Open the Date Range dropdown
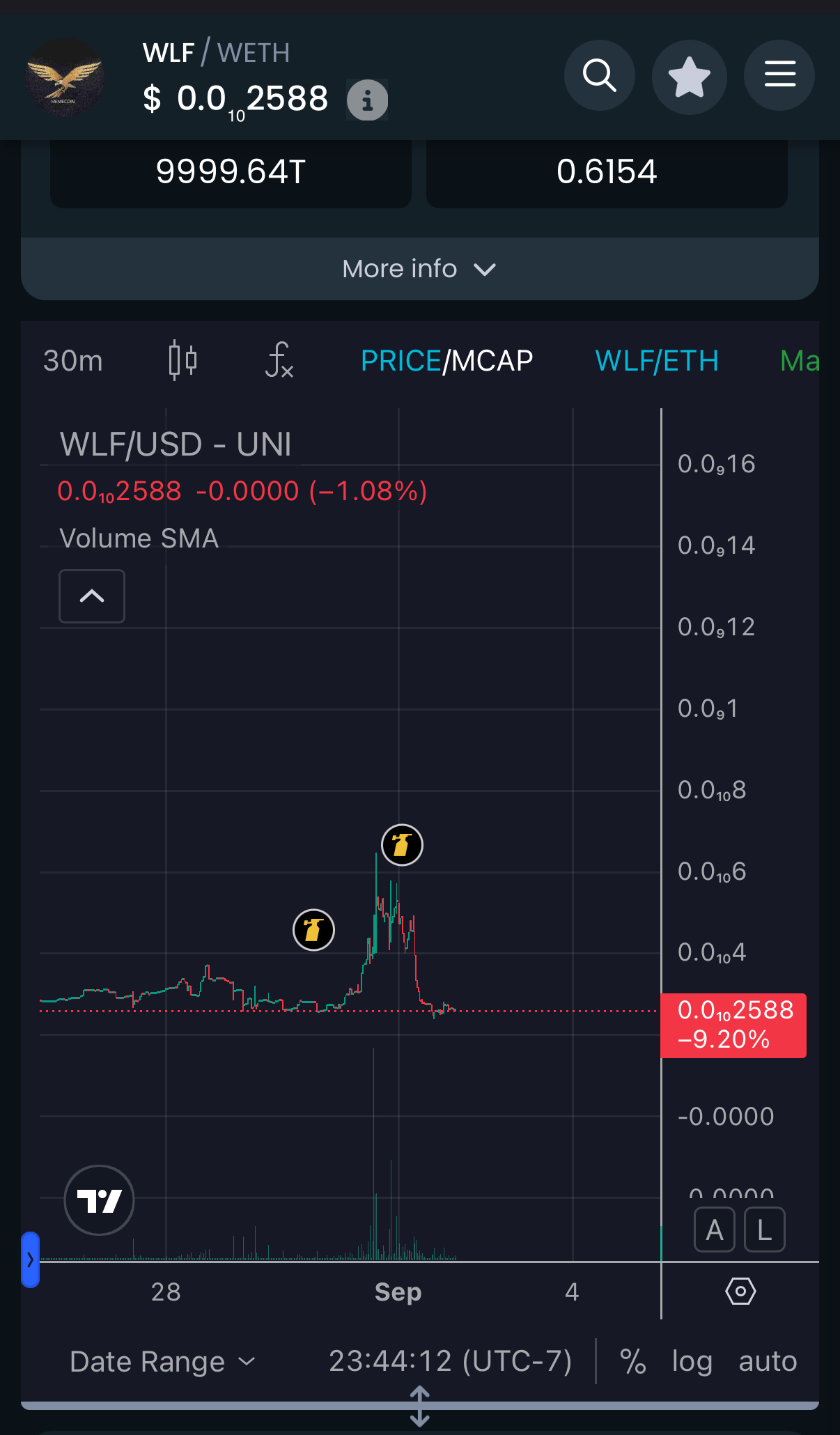 (x=163, y=1362)
